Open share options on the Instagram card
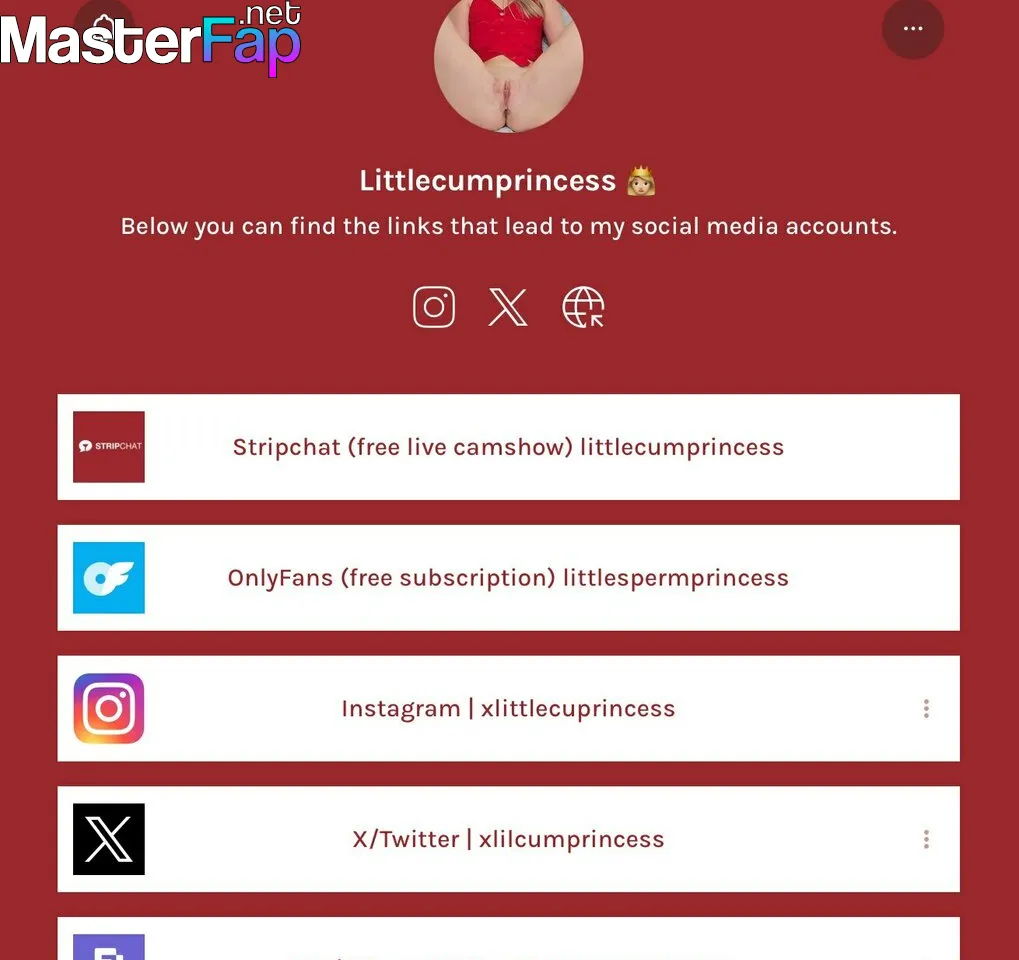Image resolution: width=1019 pixels, height=960 pixels. (x=926, y=709)
